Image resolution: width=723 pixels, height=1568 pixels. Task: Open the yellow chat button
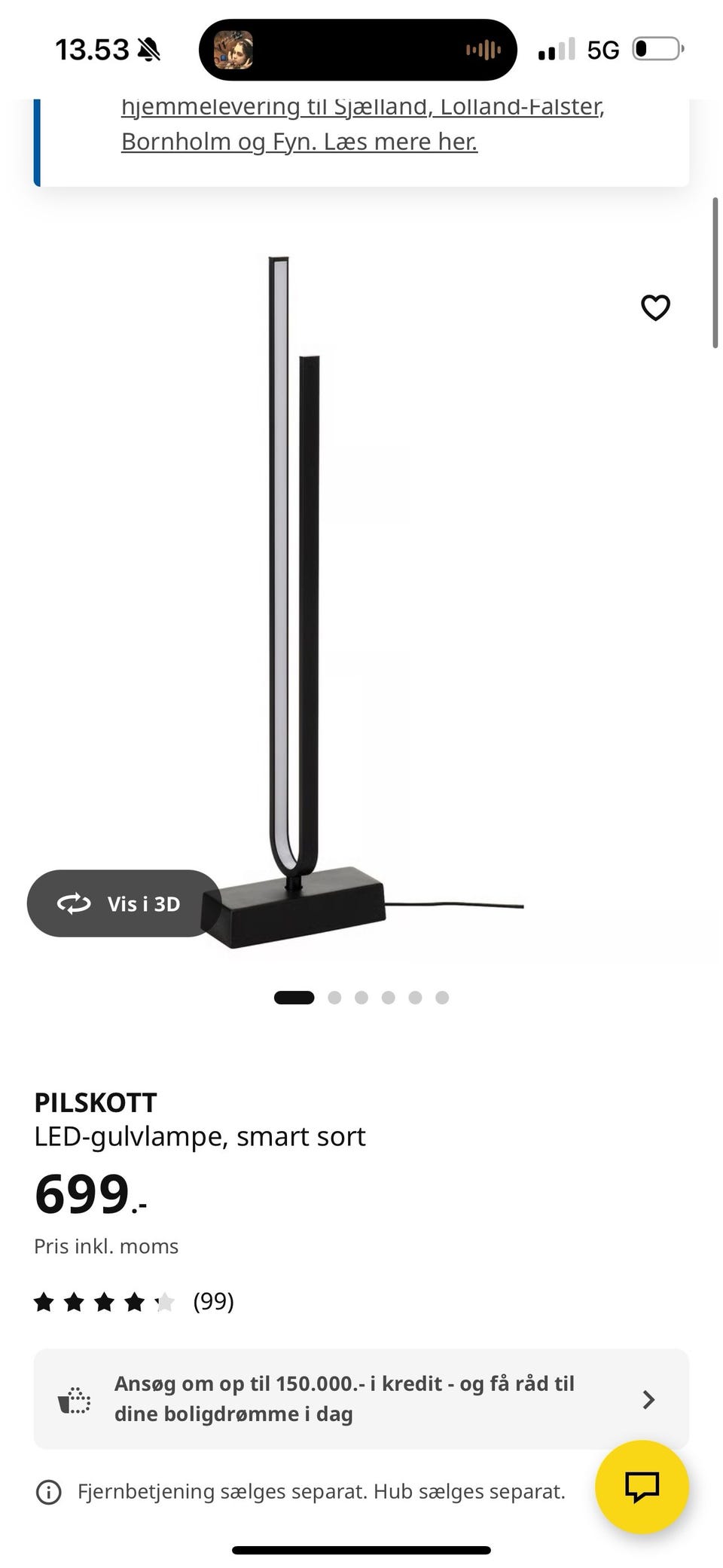click(x=642, y=1487)
